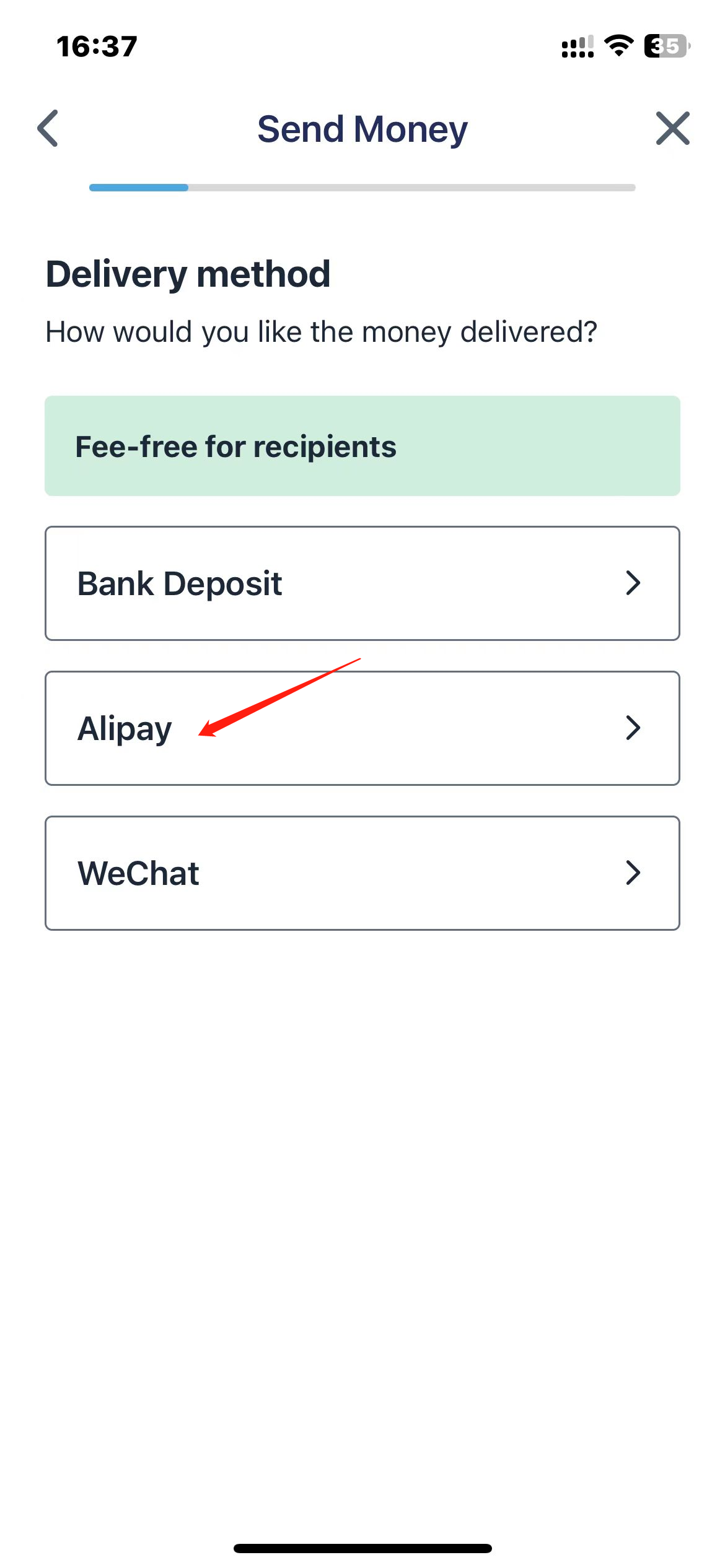Go back using the top-left arrow

48,128
